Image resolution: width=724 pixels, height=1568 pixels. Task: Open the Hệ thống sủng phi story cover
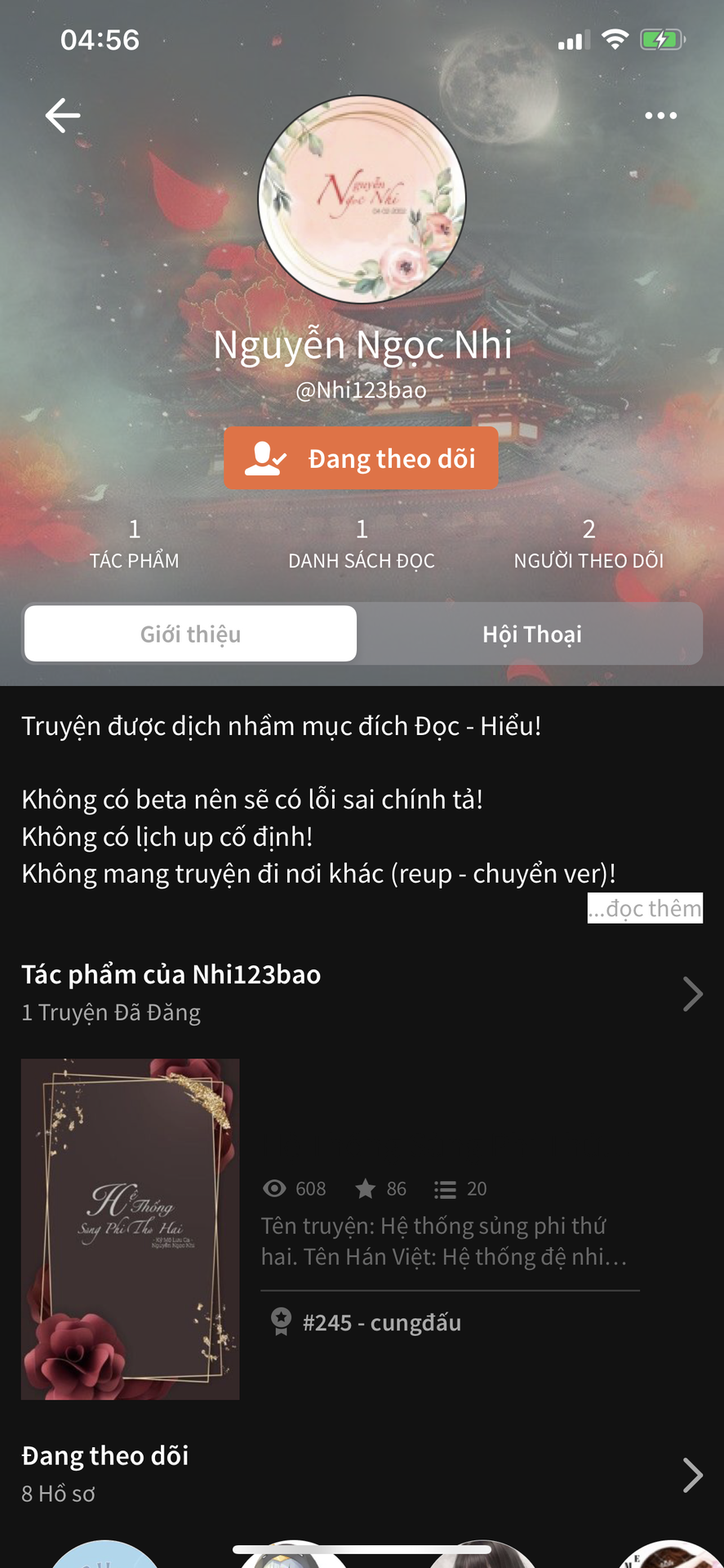tap(130, 1229)
